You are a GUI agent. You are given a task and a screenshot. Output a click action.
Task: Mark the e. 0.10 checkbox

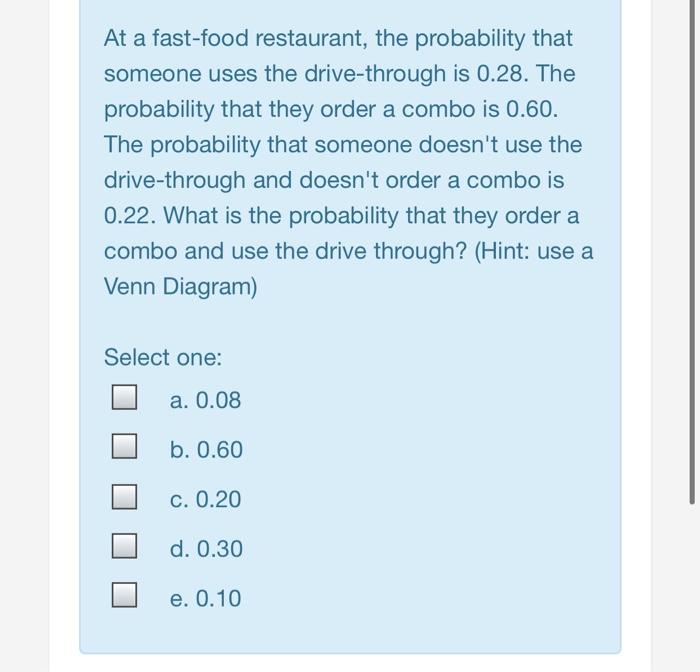point(123,598)
